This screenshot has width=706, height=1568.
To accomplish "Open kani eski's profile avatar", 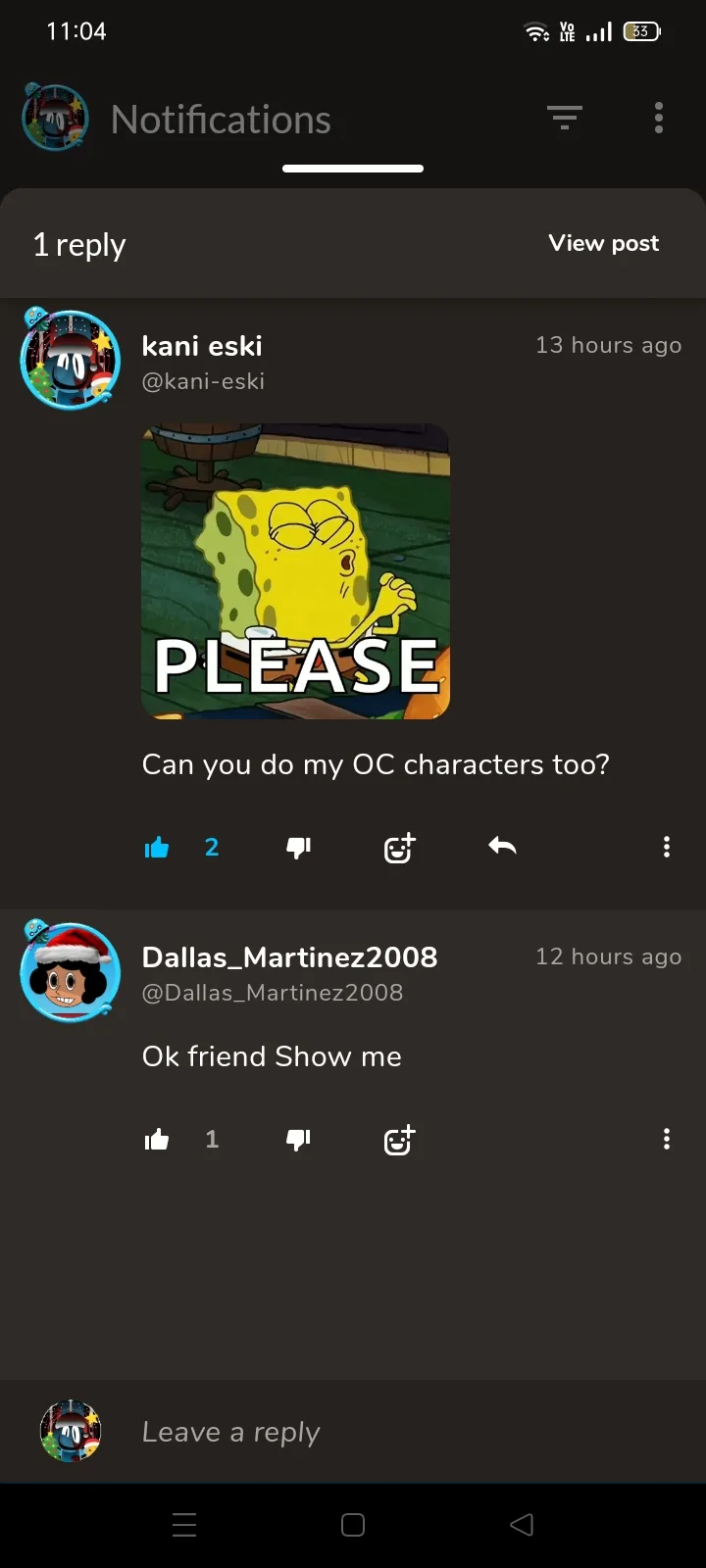I will click(x=70, y=359).
